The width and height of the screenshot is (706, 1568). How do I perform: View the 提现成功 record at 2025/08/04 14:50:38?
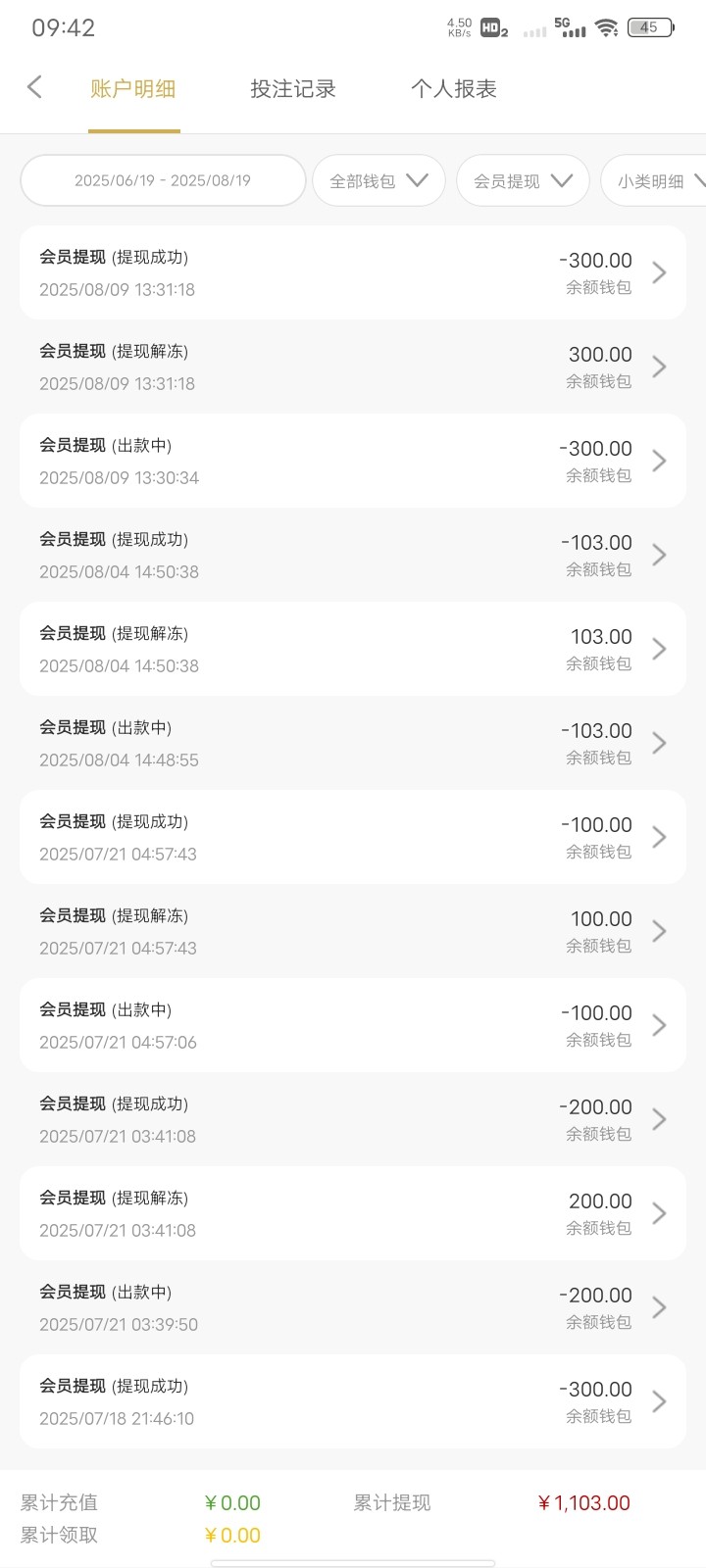click(x=352, y=555)
